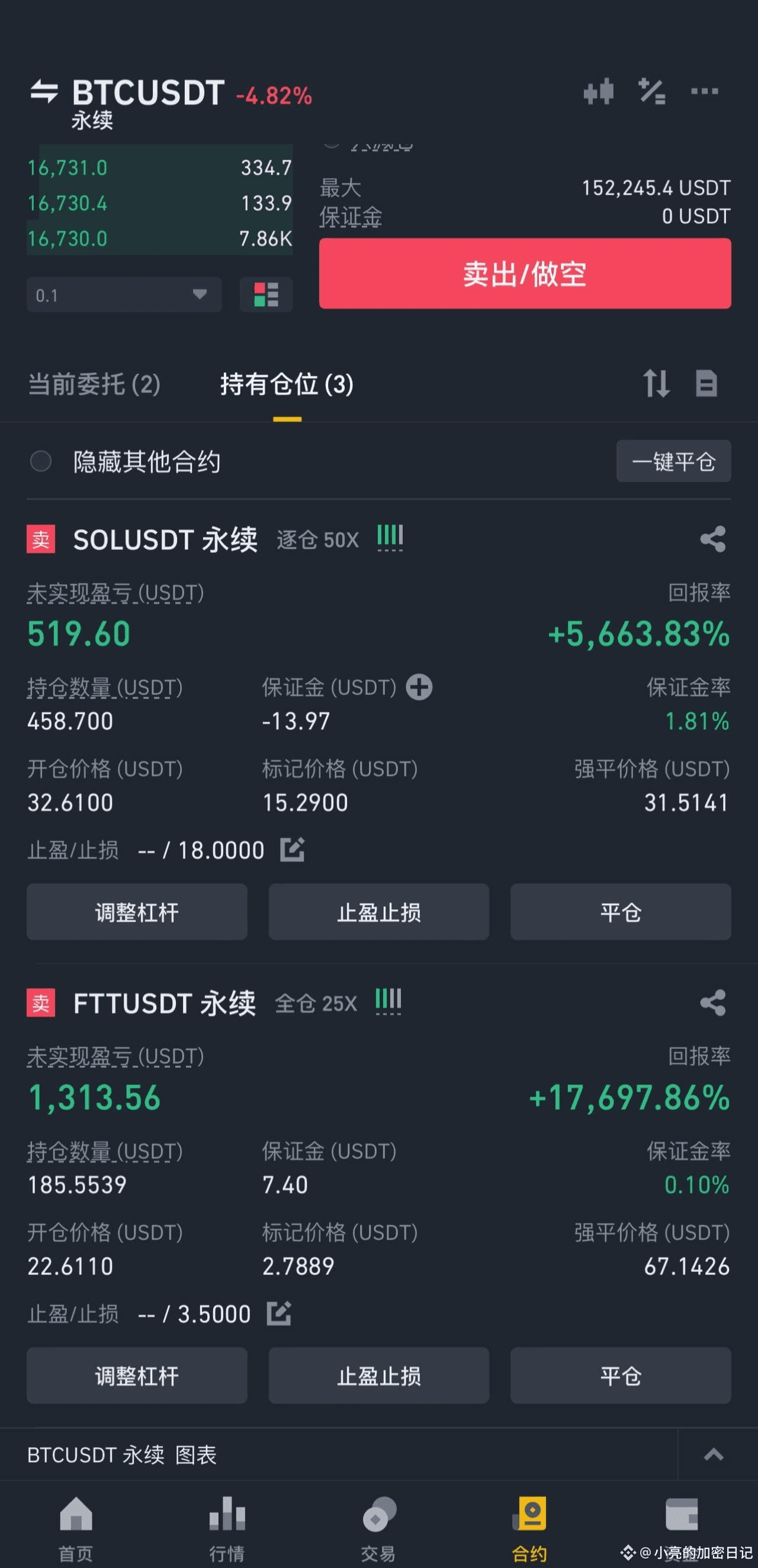Image resolution: width=758 pixels, height=1568 pixels.
Task: Tap the 卖出/做空 sell button
Action: tap(525, 273)
